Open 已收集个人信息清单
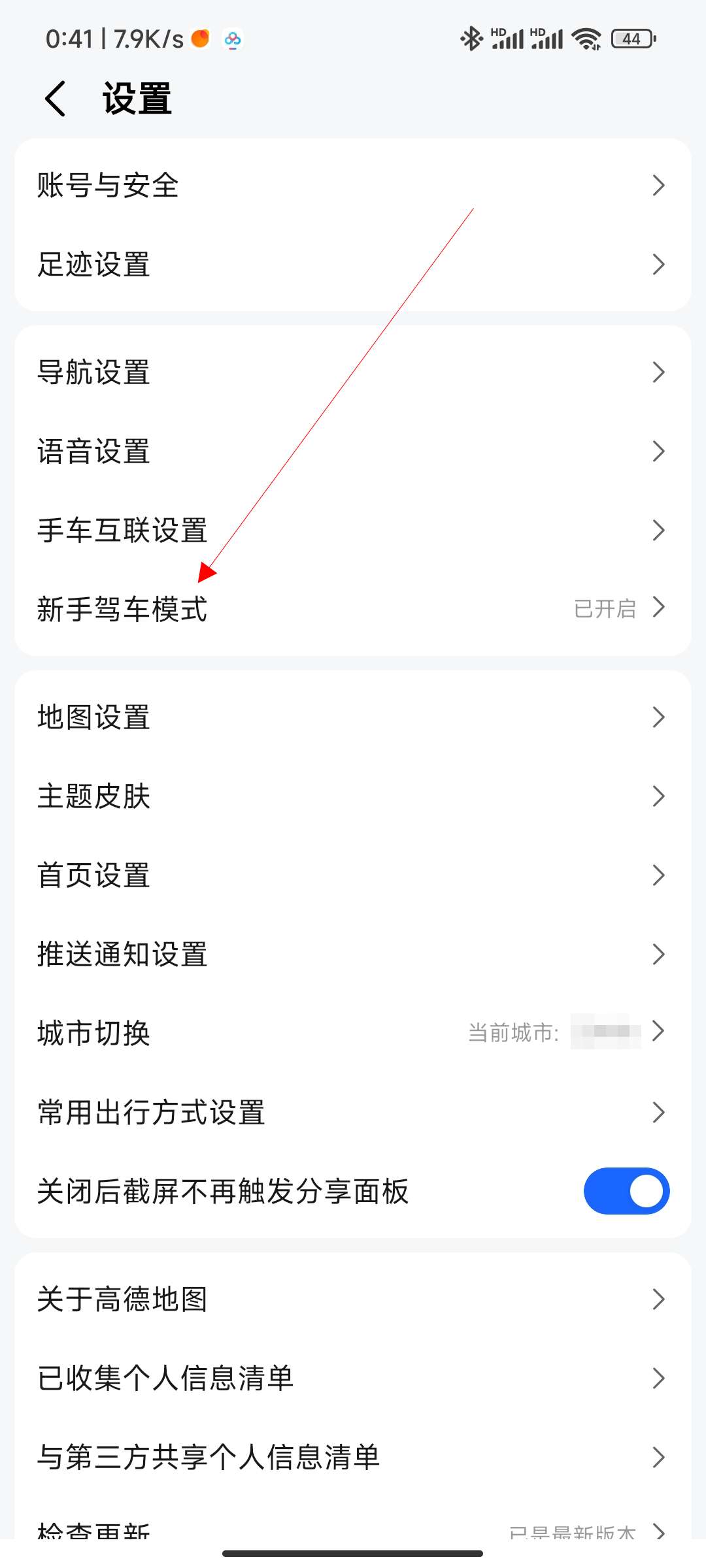The image size is (706, 1568). coord(353,1379)
